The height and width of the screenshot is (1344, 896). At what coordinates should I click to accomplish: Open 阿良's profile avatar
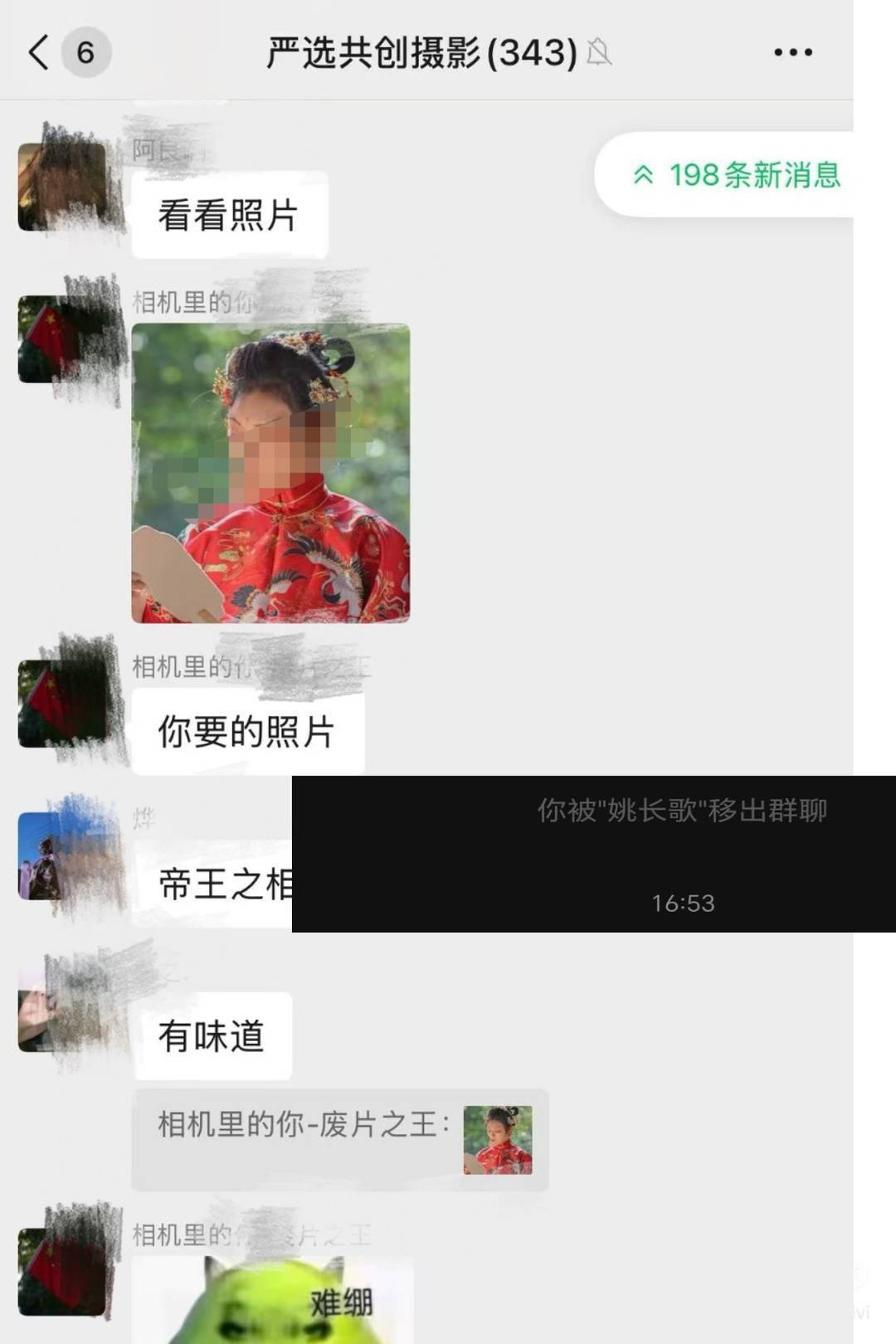(65, 183)
